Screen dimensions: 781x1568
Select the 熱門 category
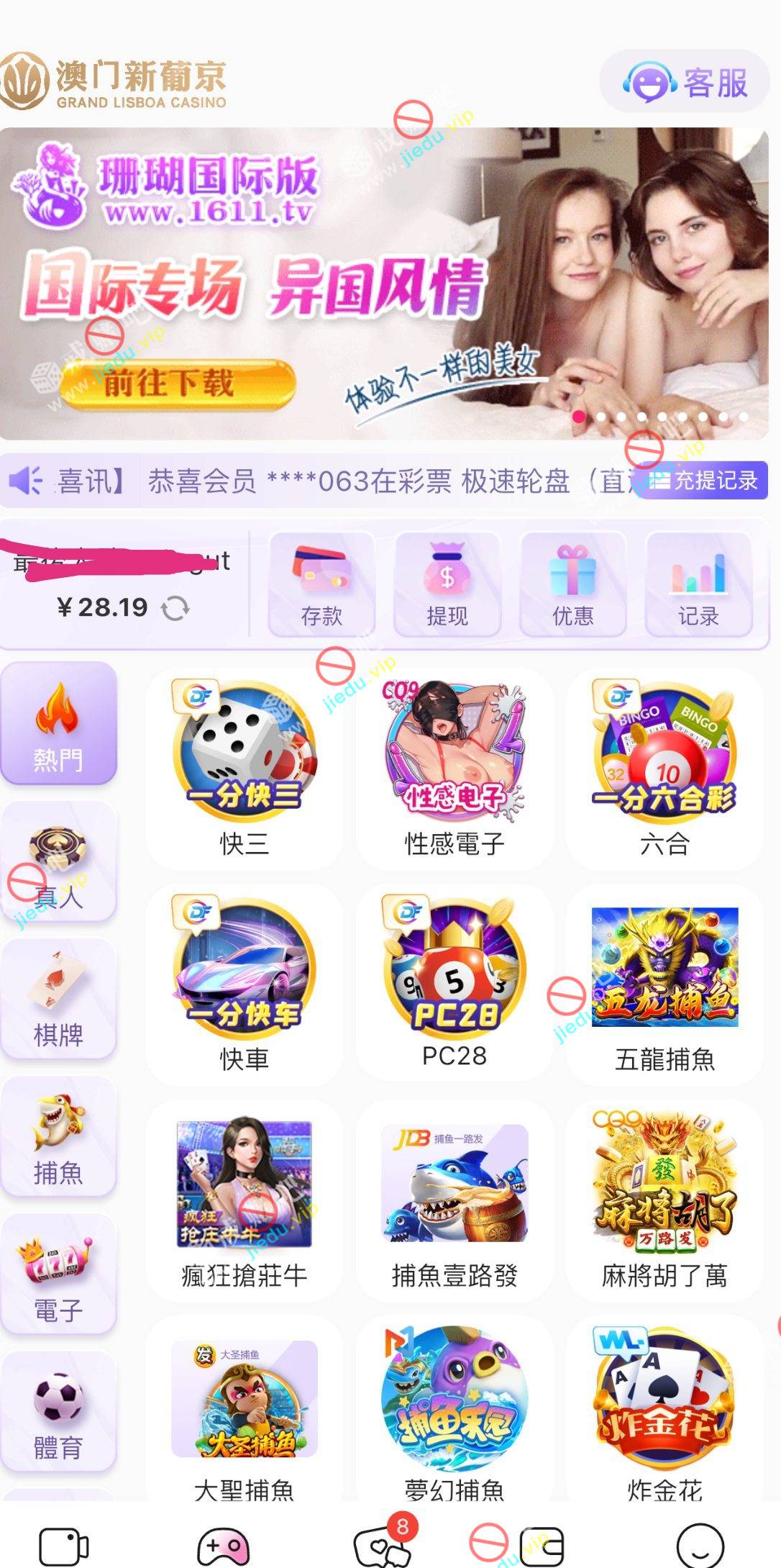58,723
